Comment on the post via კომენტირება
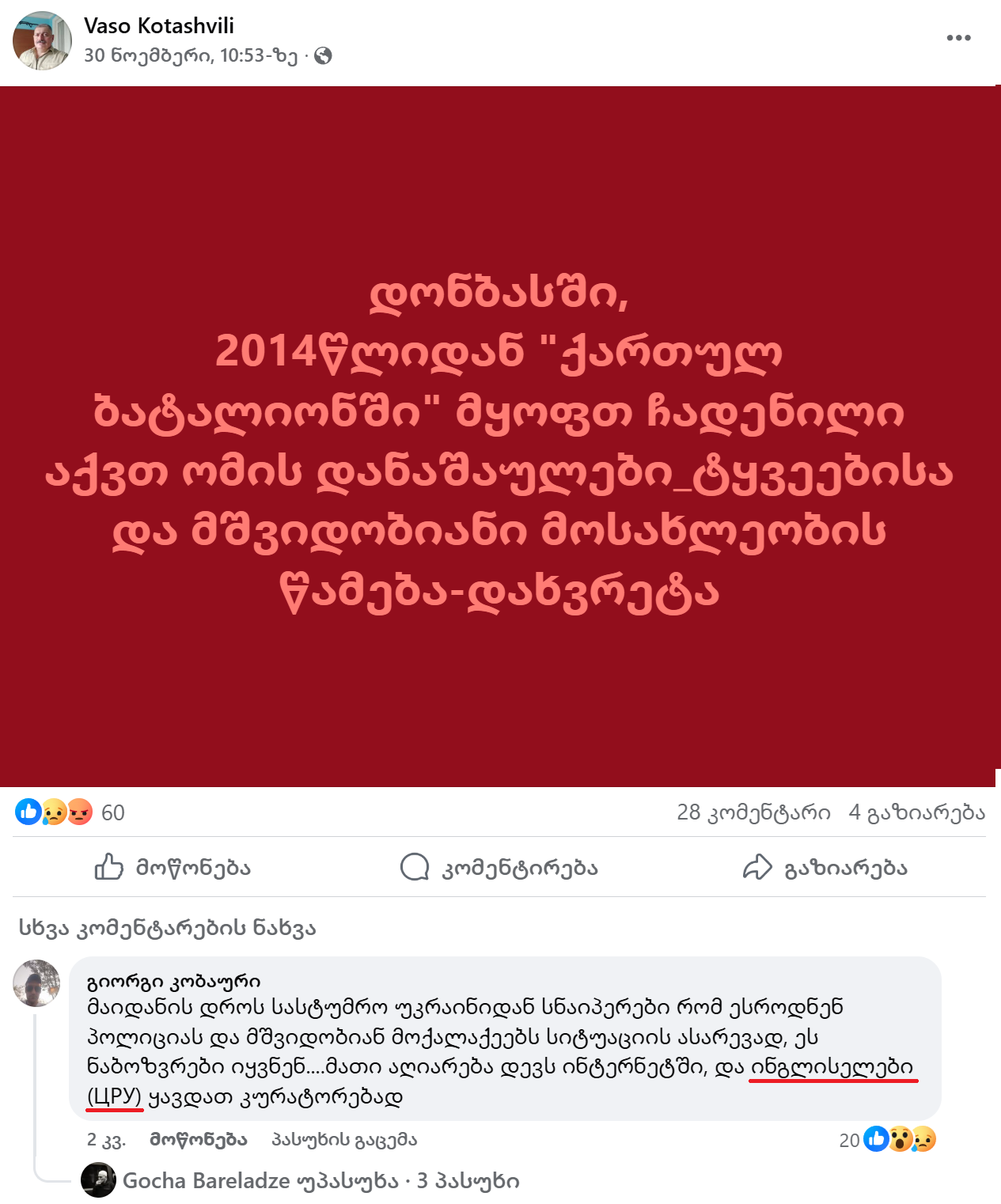 [x=499, y=867]
